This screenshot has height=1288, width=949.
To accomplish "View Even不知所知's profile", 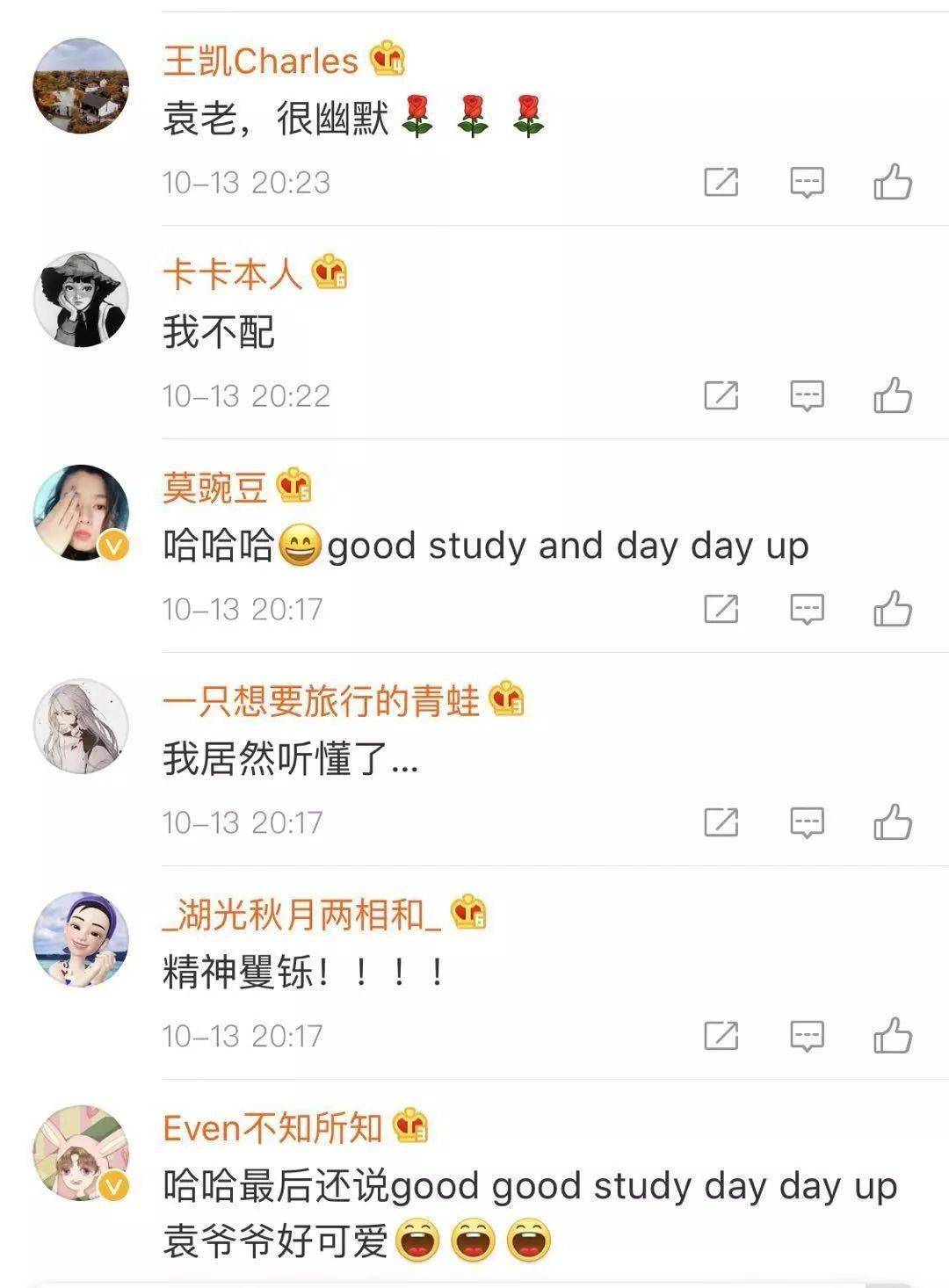I will (x=272, y=1129).
